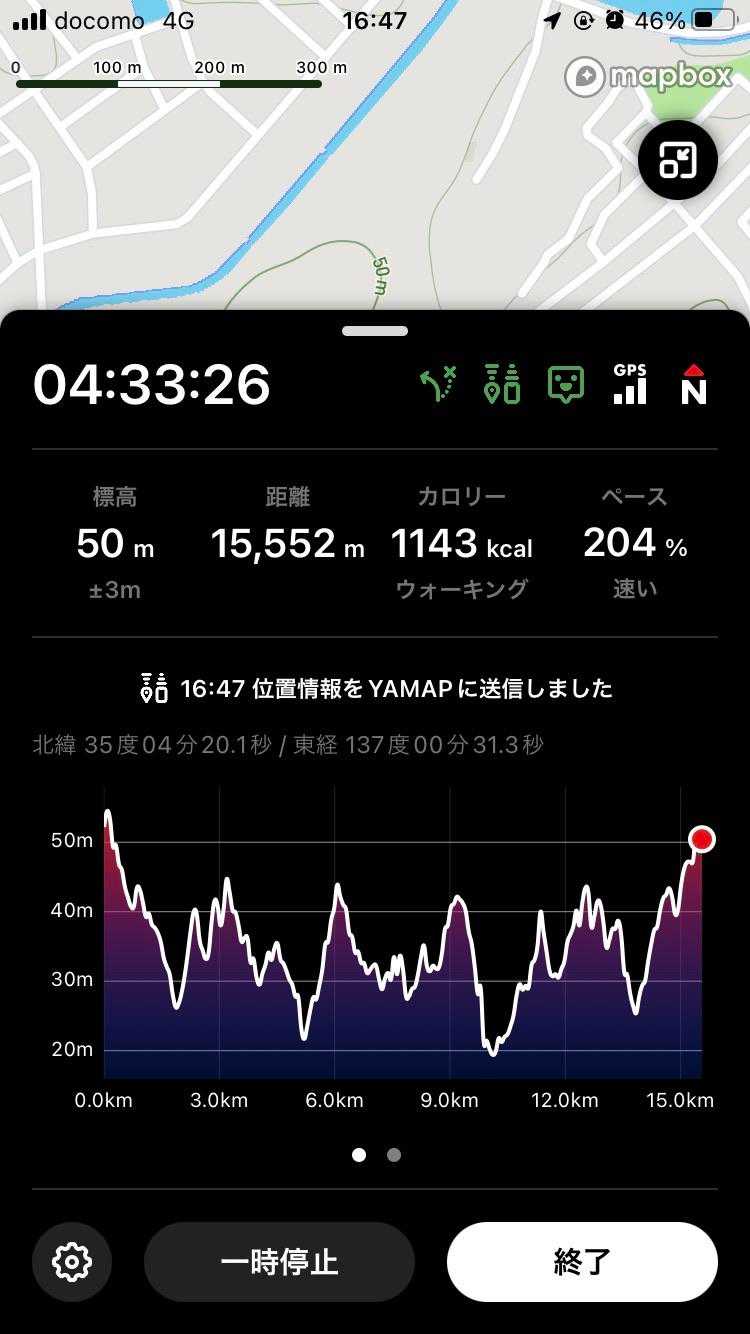Open the route deviation alert icon
Screen dimensions: 750x1334
point(438,384)
